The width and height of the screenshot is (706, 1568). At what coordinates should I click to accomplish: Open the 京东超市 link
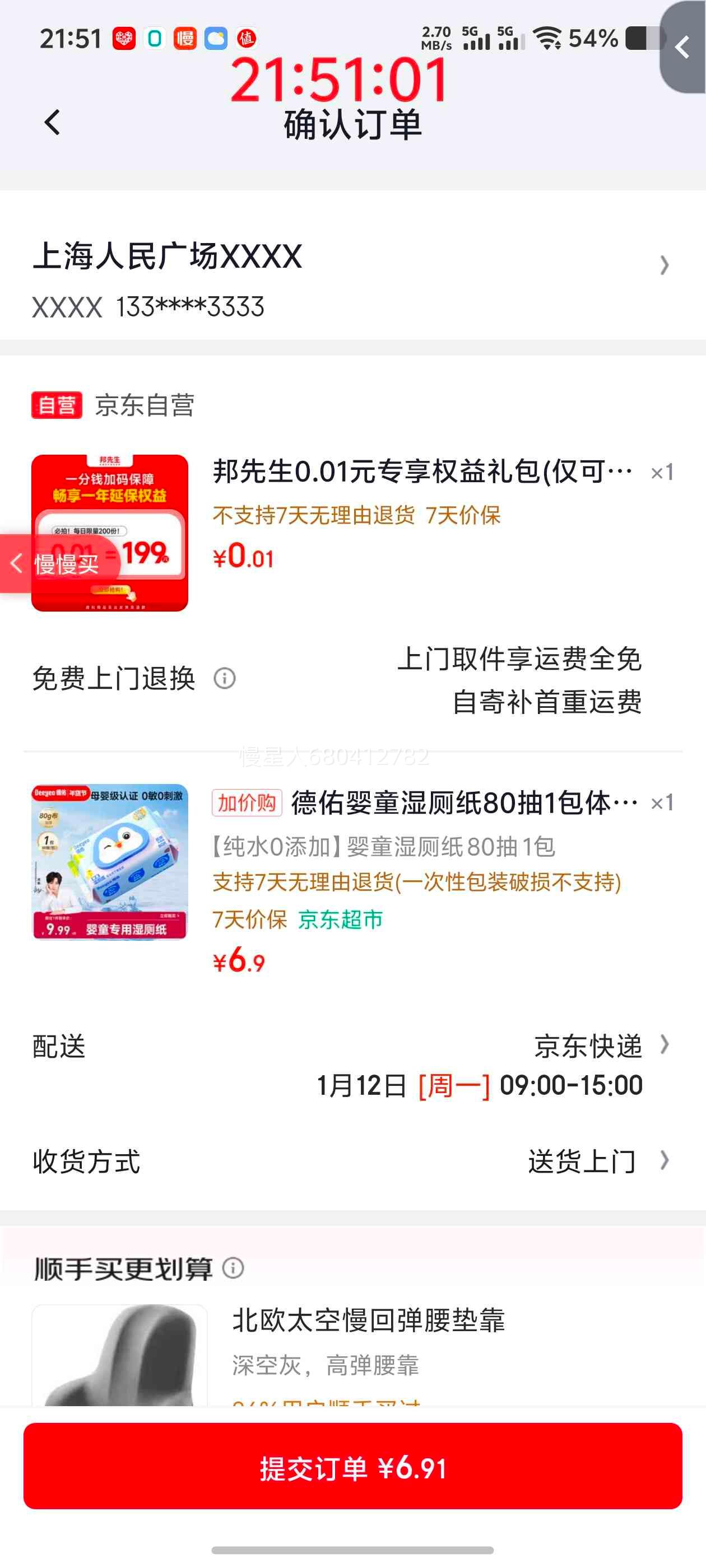click(338, 920)
